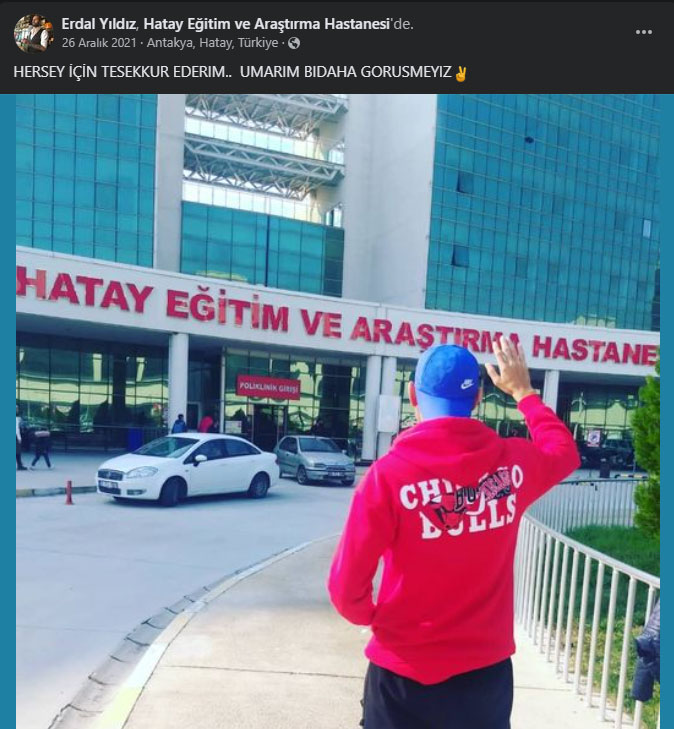This screenshot has width=674, height=729.
Task: View the post photo in full size
Action: click(x=337, y=410)
